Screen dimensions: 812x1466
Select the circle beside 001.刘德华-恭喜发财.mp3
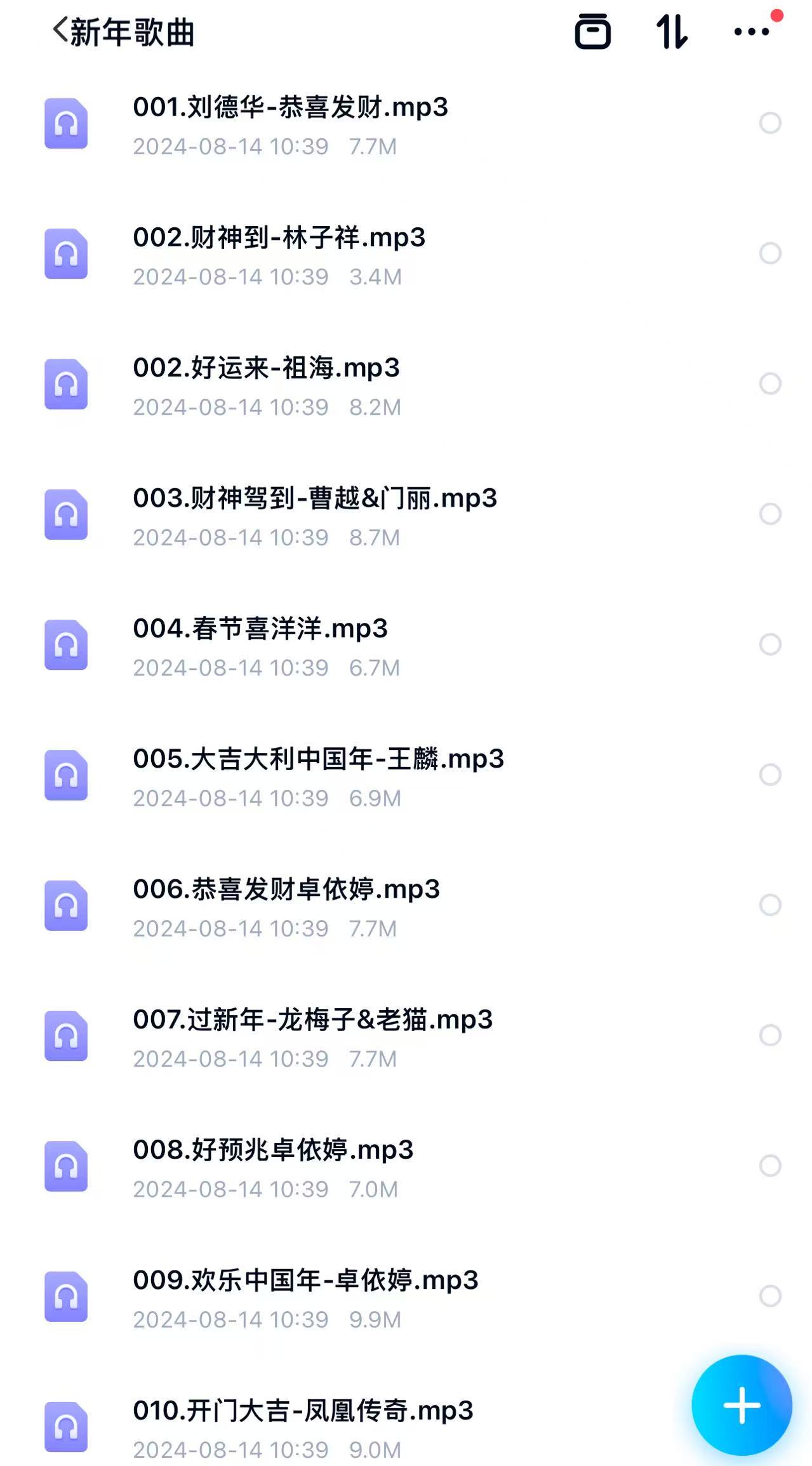pos(771,124)
